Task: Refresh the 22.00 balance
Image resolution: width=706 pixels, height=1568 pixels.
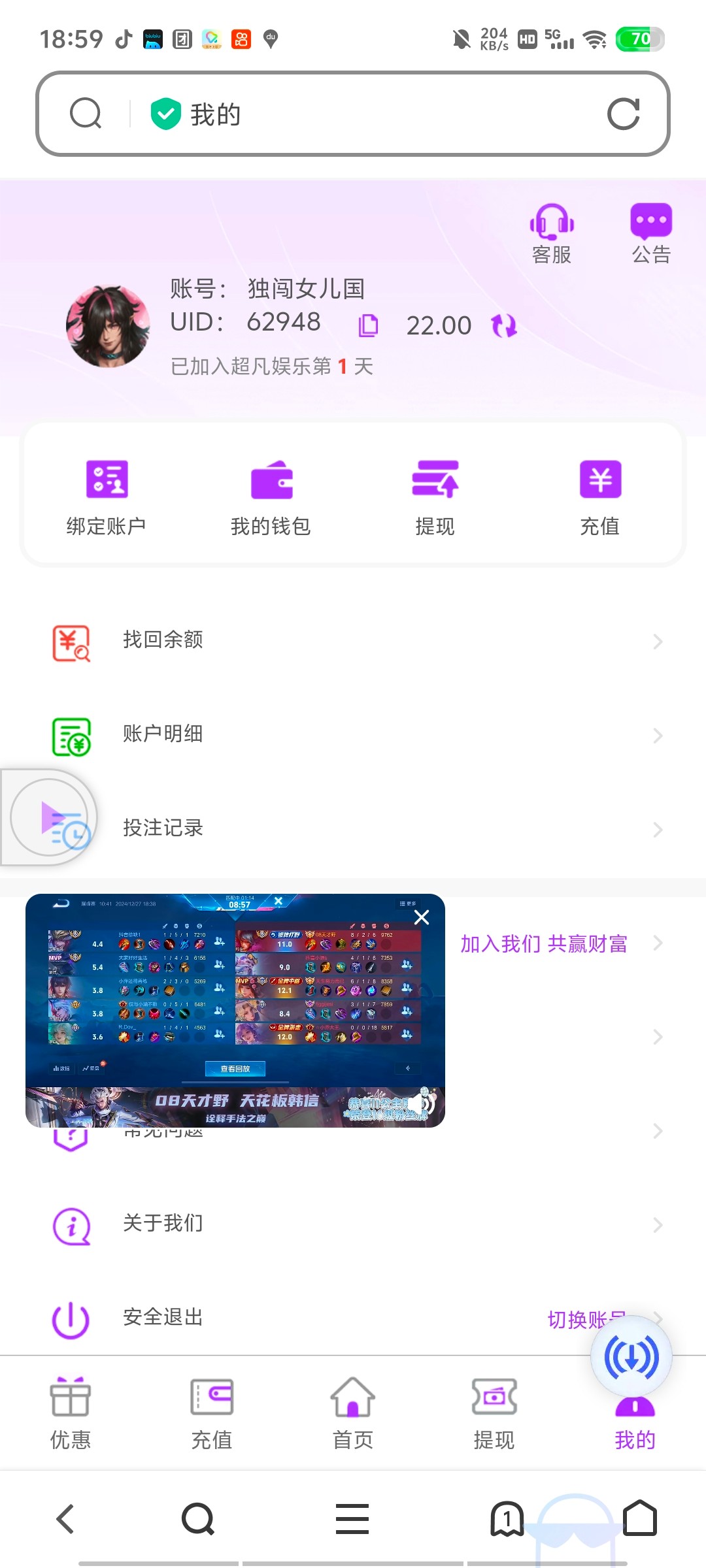Action: click(504, 325)
